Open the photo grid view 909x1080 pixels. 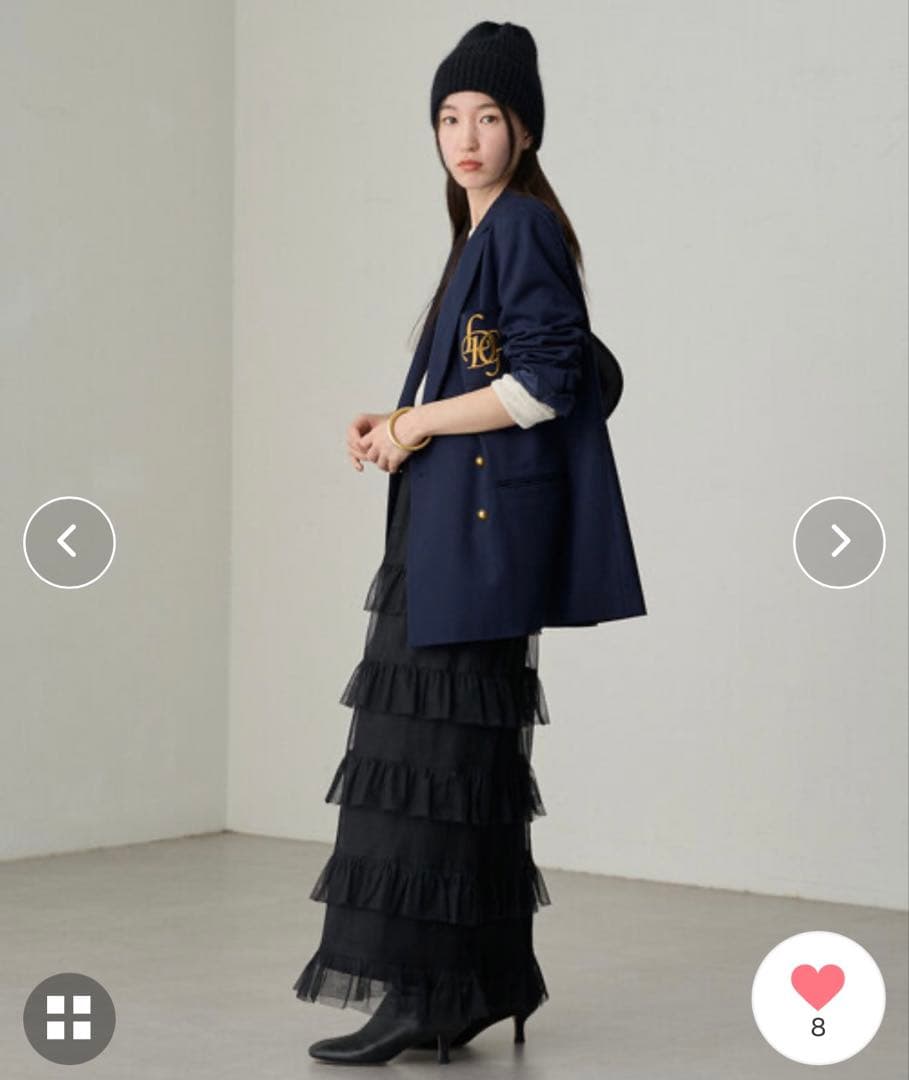[69, 1018]
